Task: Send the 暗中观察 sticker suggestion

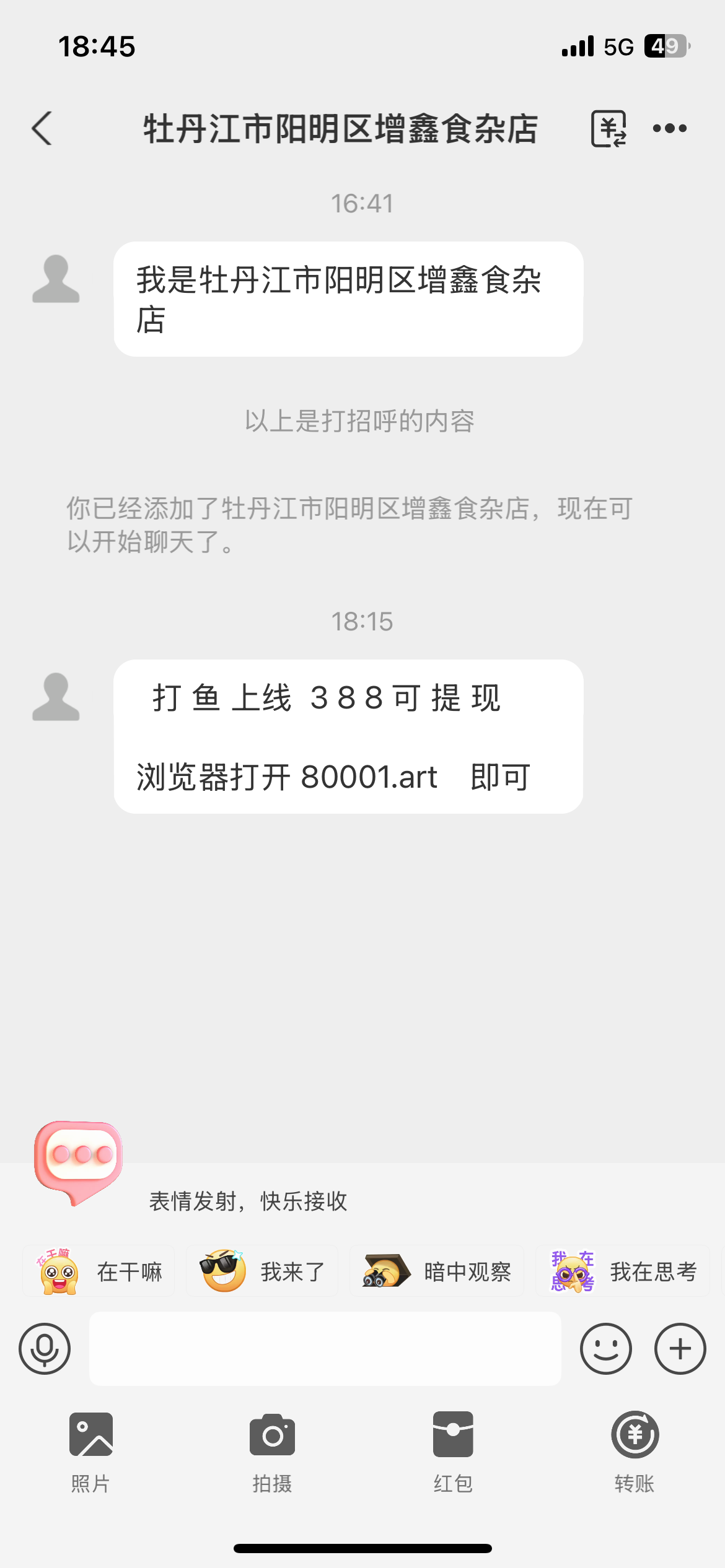Action: tap(437, 1272)
